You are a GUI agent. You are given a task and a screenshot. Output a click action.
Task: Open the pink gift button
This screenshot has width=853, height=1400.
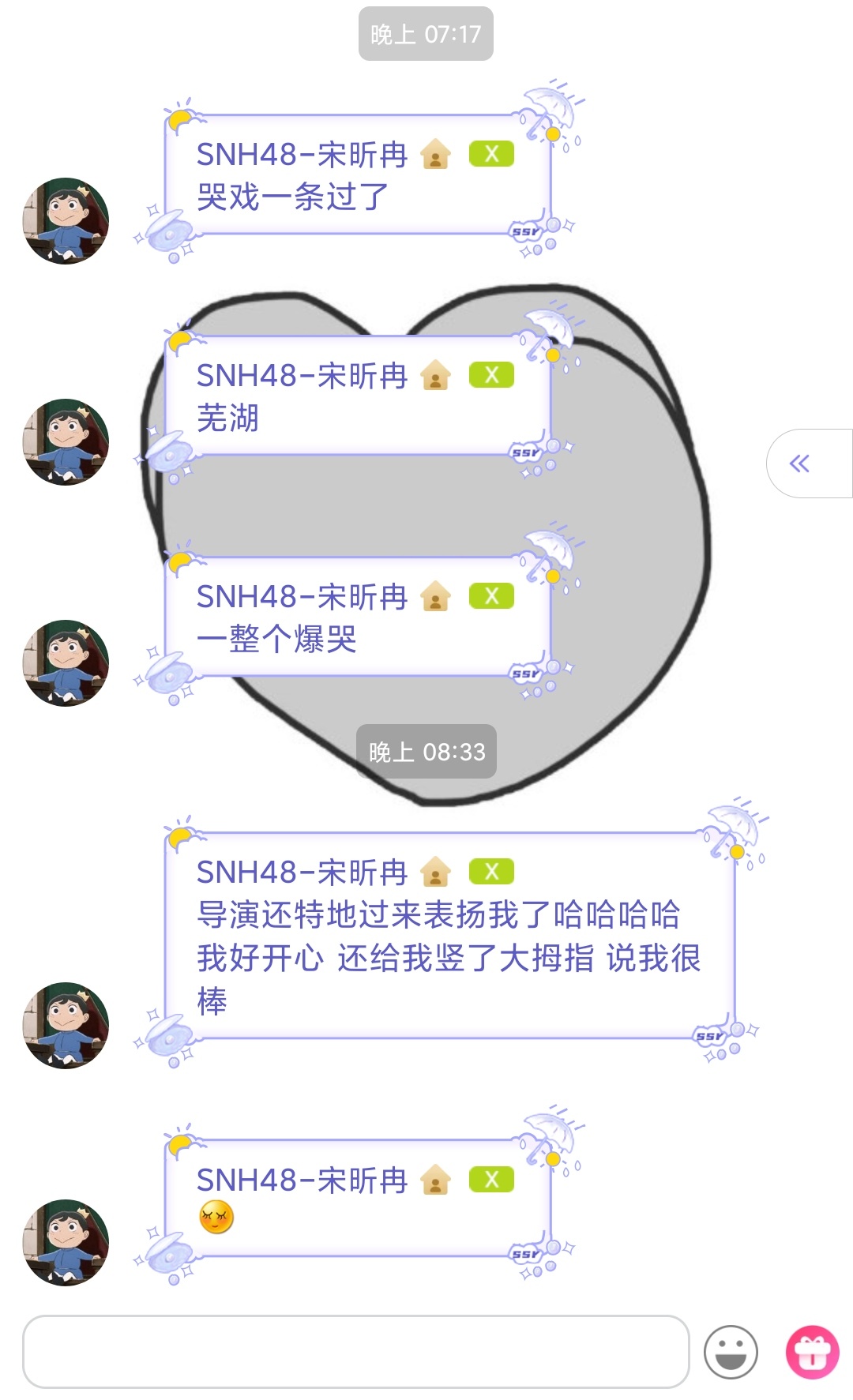click(812, 1352)
